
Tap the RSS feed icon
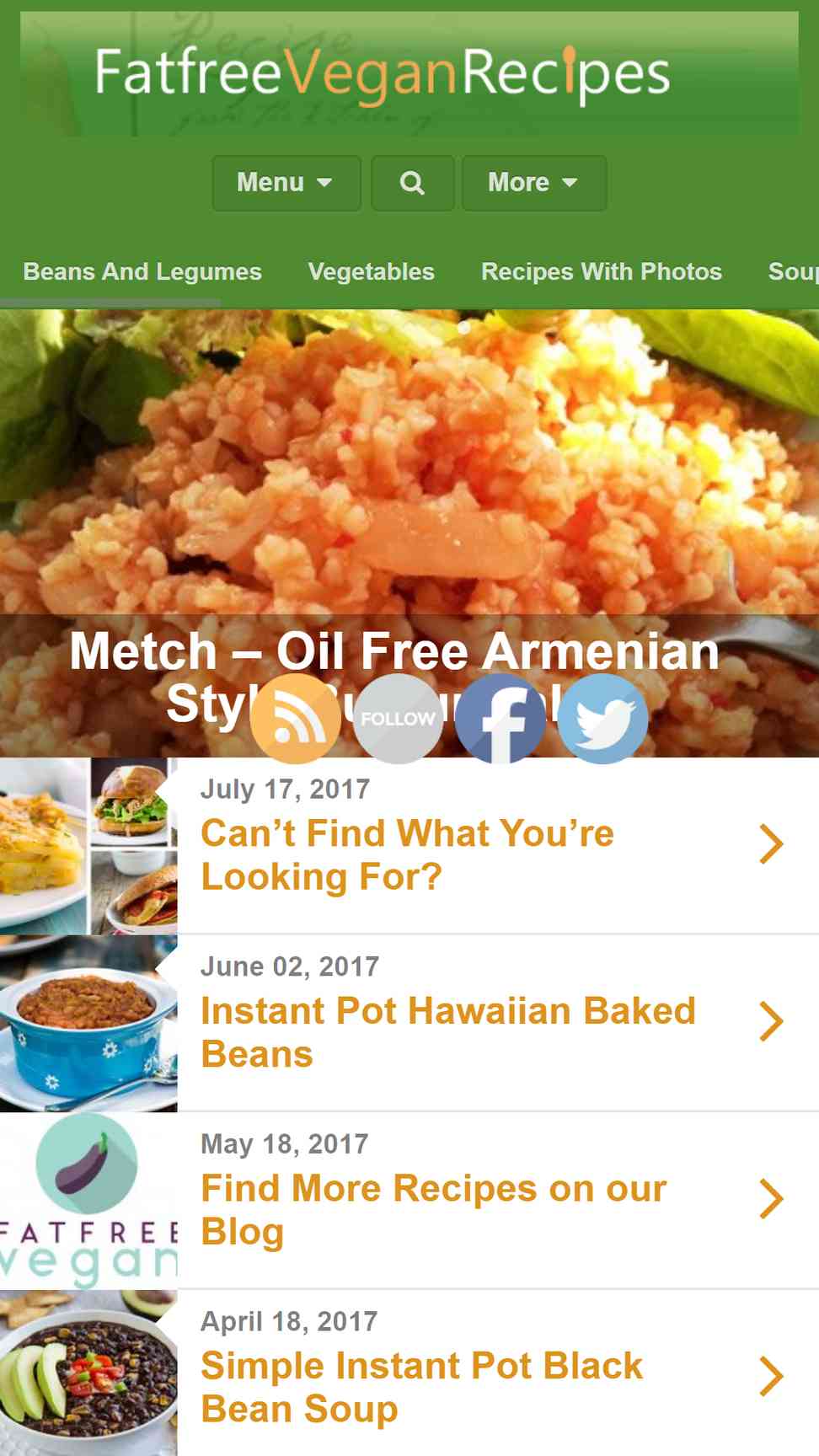point(295,719)
